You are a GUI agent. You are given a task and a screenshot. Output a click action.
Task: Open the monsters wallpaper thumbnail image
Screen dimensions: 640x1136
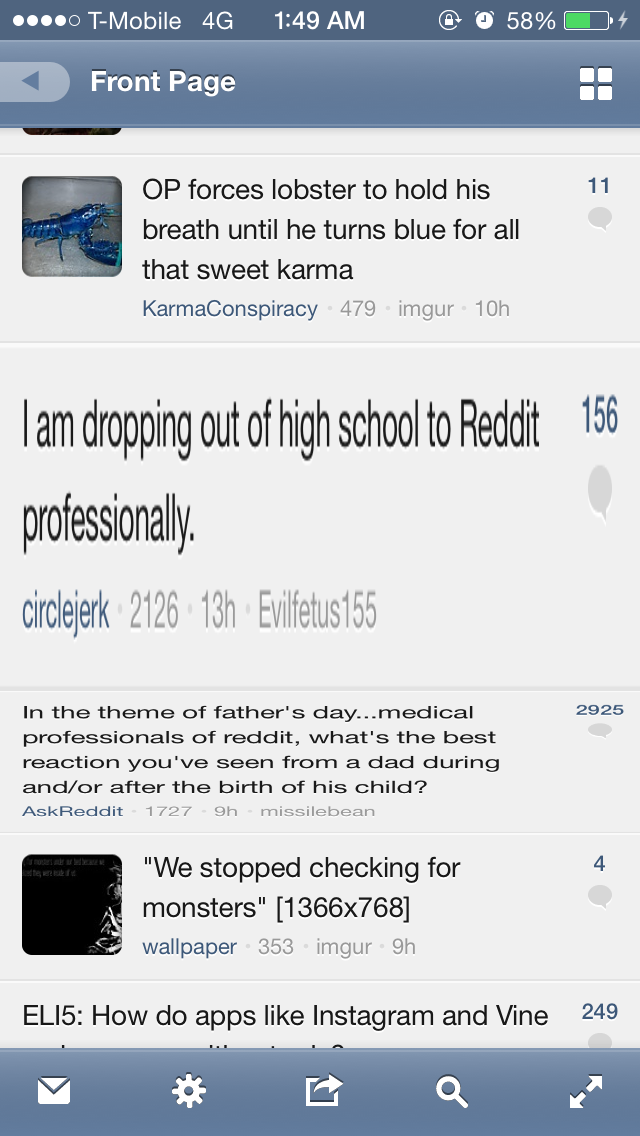tap(72, 905)
